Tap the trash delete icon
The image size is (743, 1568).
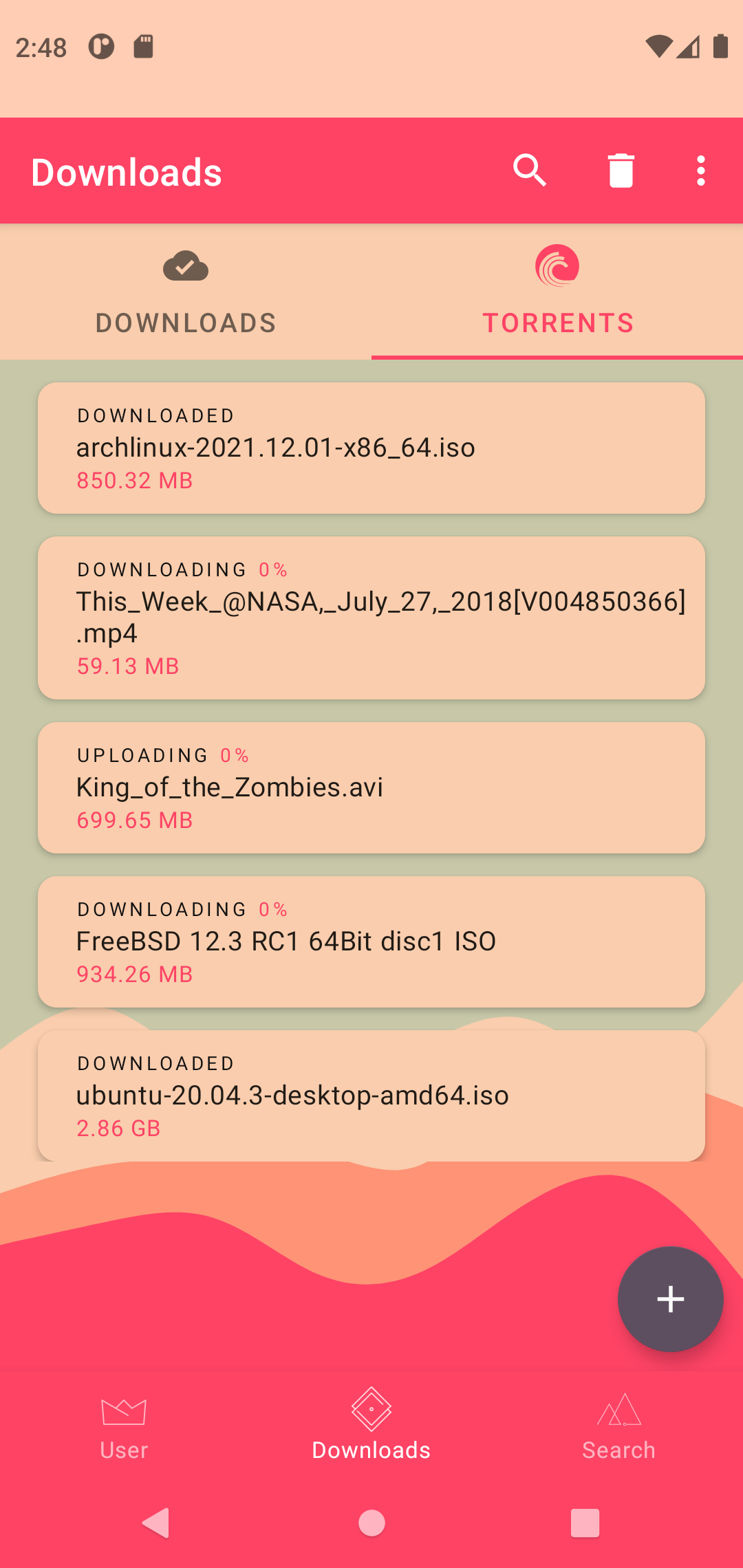621,171
